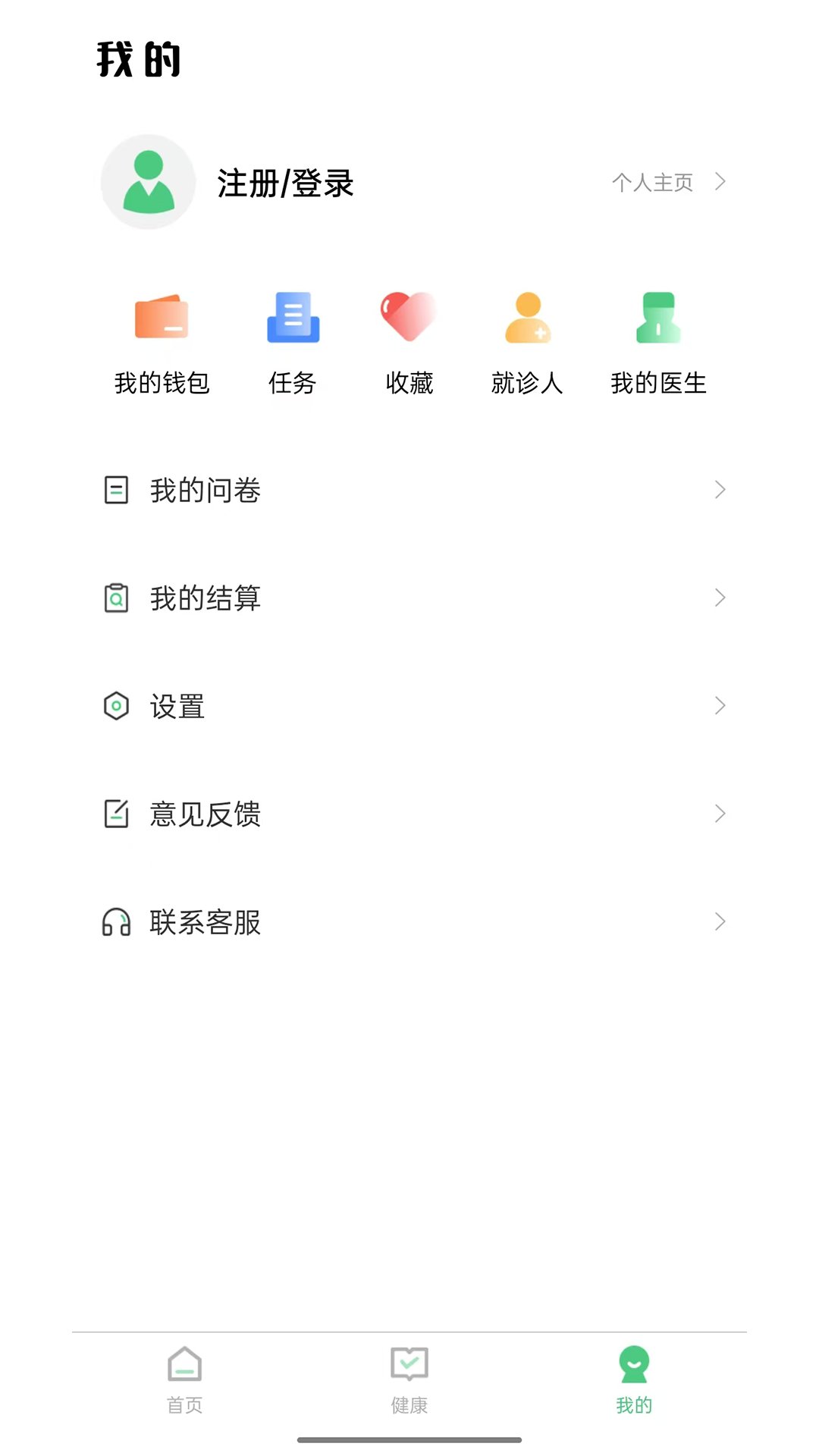
Task: Tap the default avatar image
Action: 148,181
